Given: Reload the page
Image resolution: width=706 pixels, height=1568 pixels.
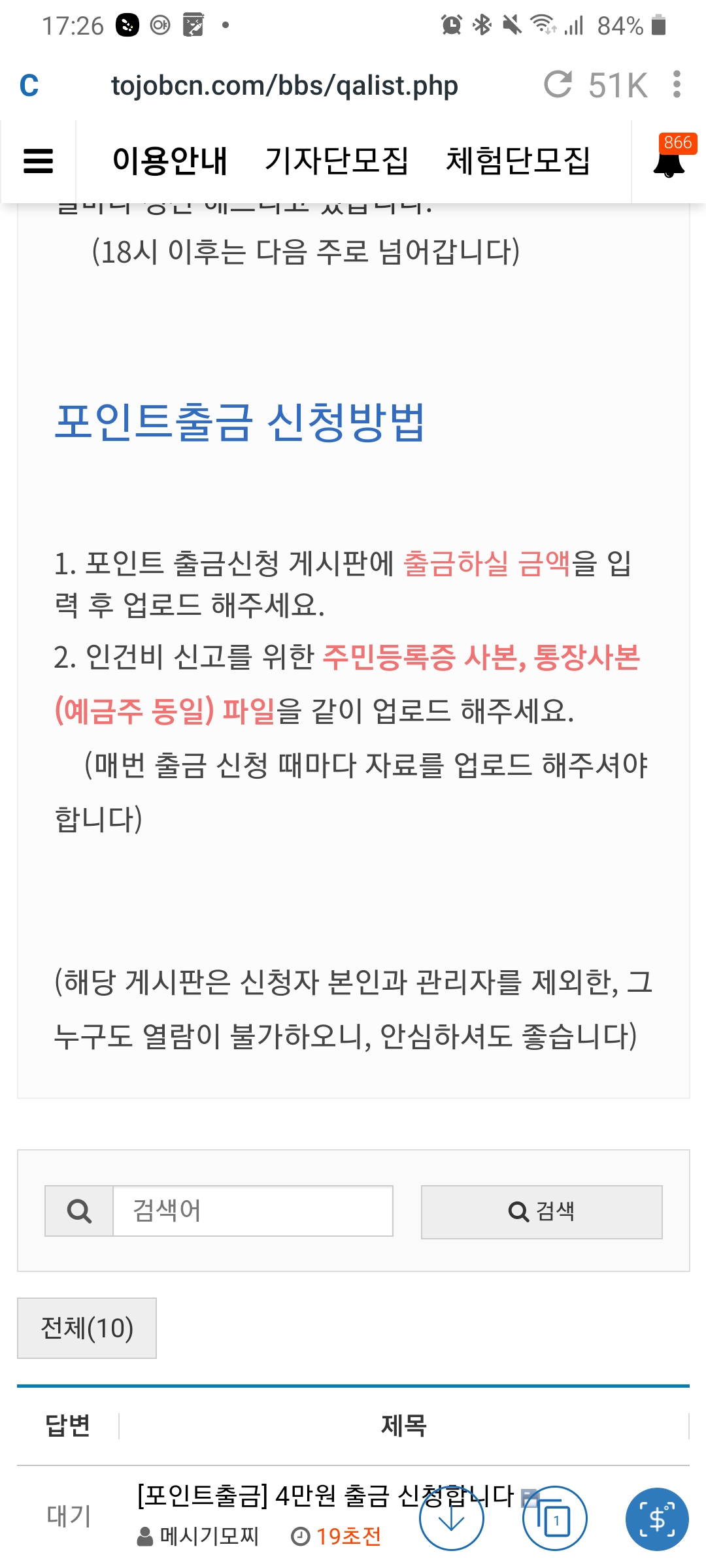Looking at the screenshot, I should coord(558,85).
